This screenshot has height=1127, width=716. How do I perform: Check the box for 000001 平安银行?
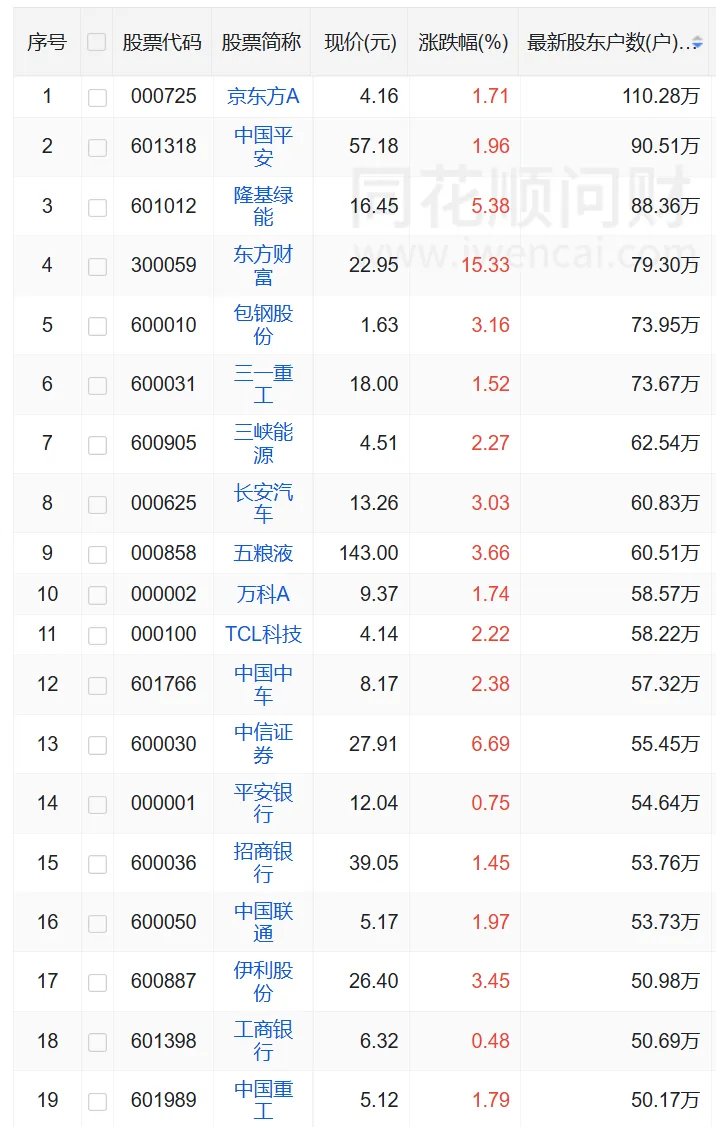97,804
